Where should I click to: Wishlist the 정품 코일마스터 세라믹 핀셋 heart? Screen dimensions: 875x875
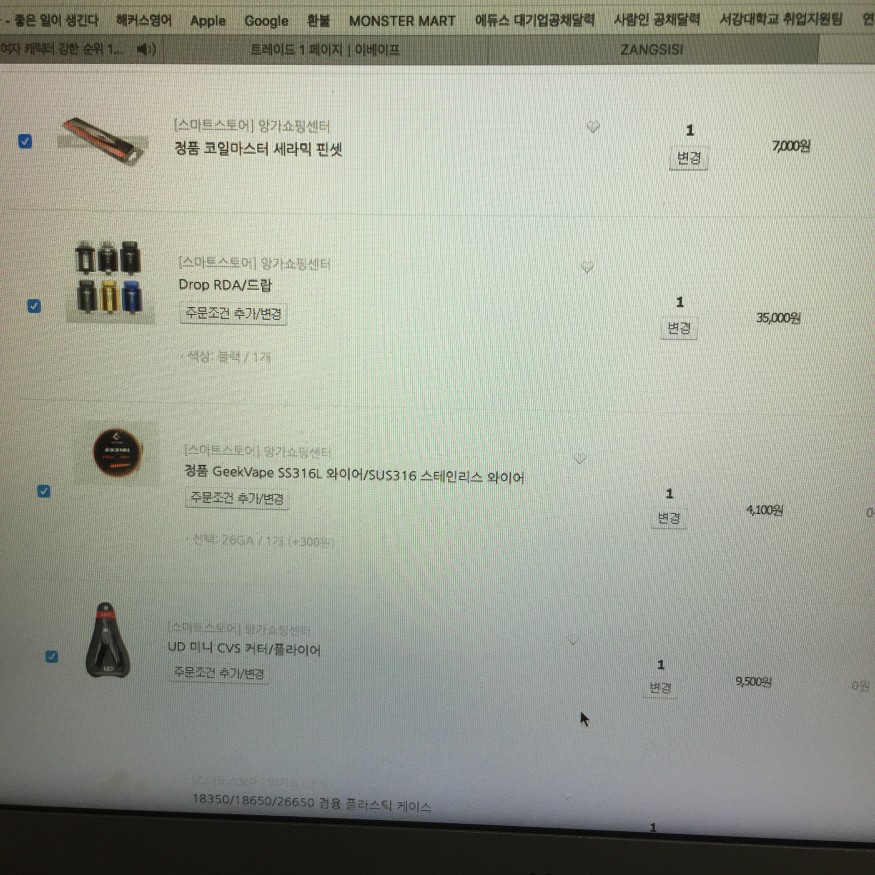coord(592,127)
